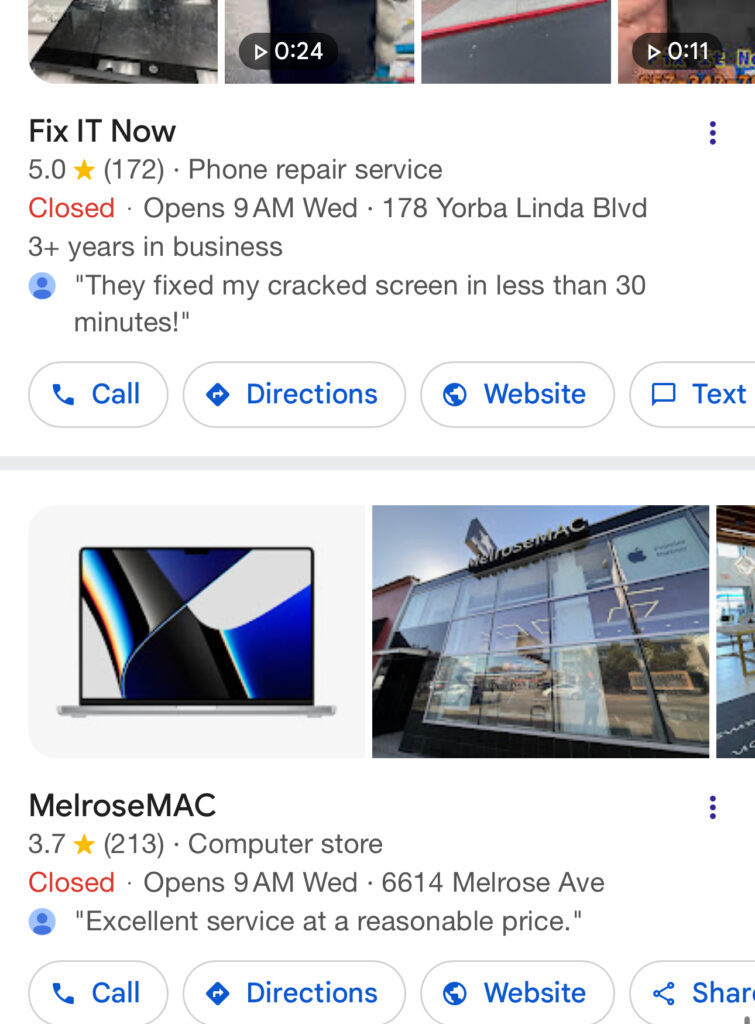The width and height of the screenshot is (755, 1024).
Task: Call Fix IT Now
Action: tap(98, 394)
